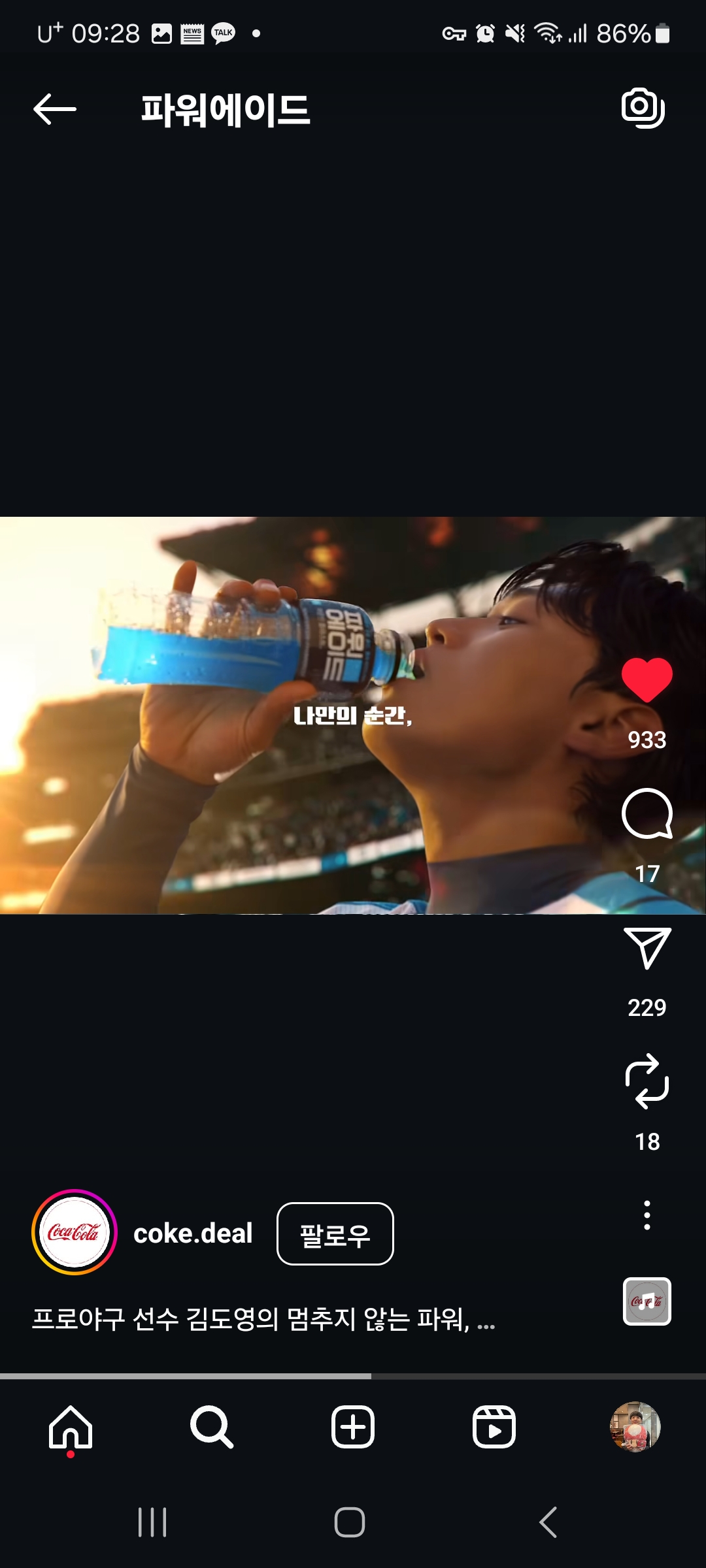The image size is (706, 1568).
Task: Follow coke.deal with the 팔로우 button
Action: point(335,1234)
